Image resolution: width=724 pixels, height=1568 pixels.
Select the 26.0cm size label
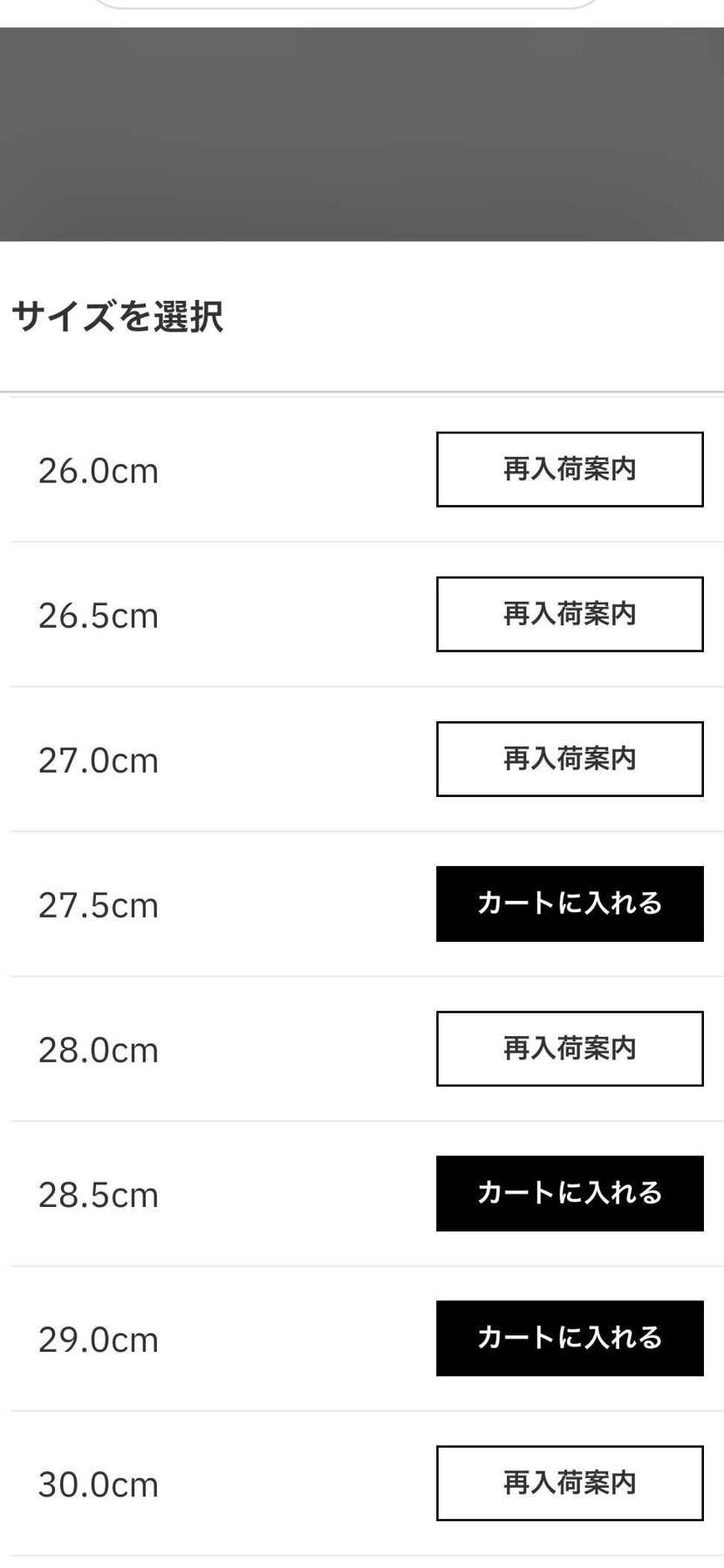98,469
